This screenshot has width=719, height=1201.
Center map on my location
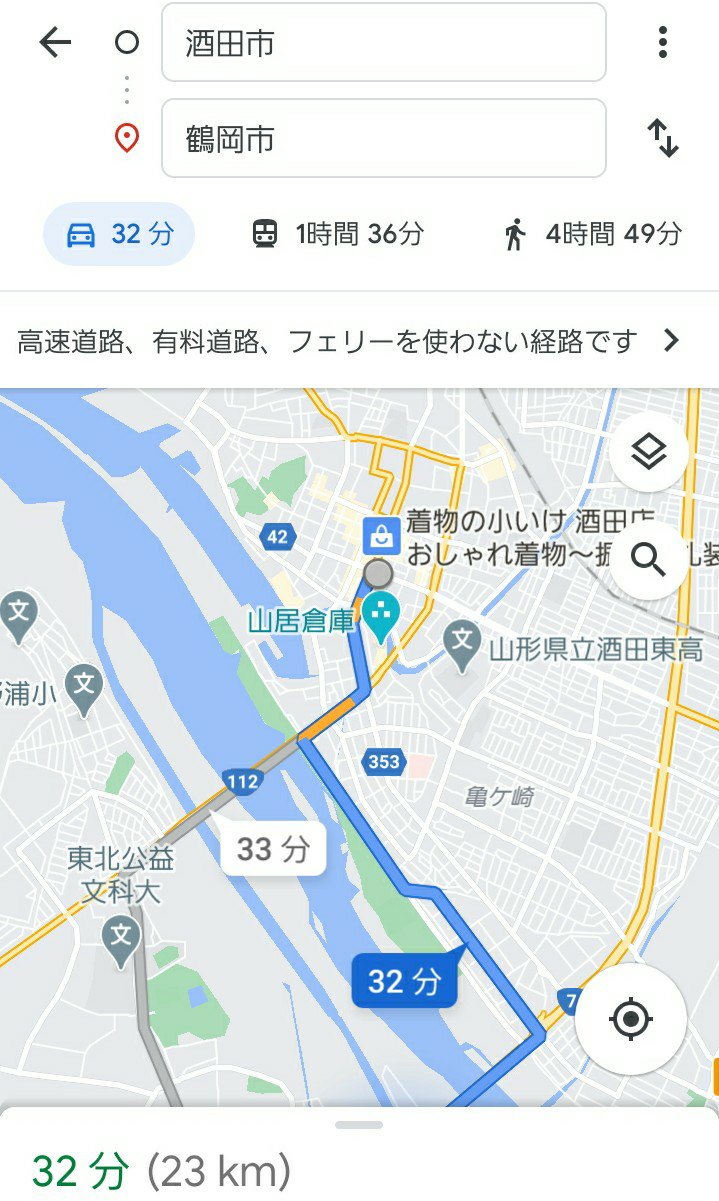coord(630,1020)
